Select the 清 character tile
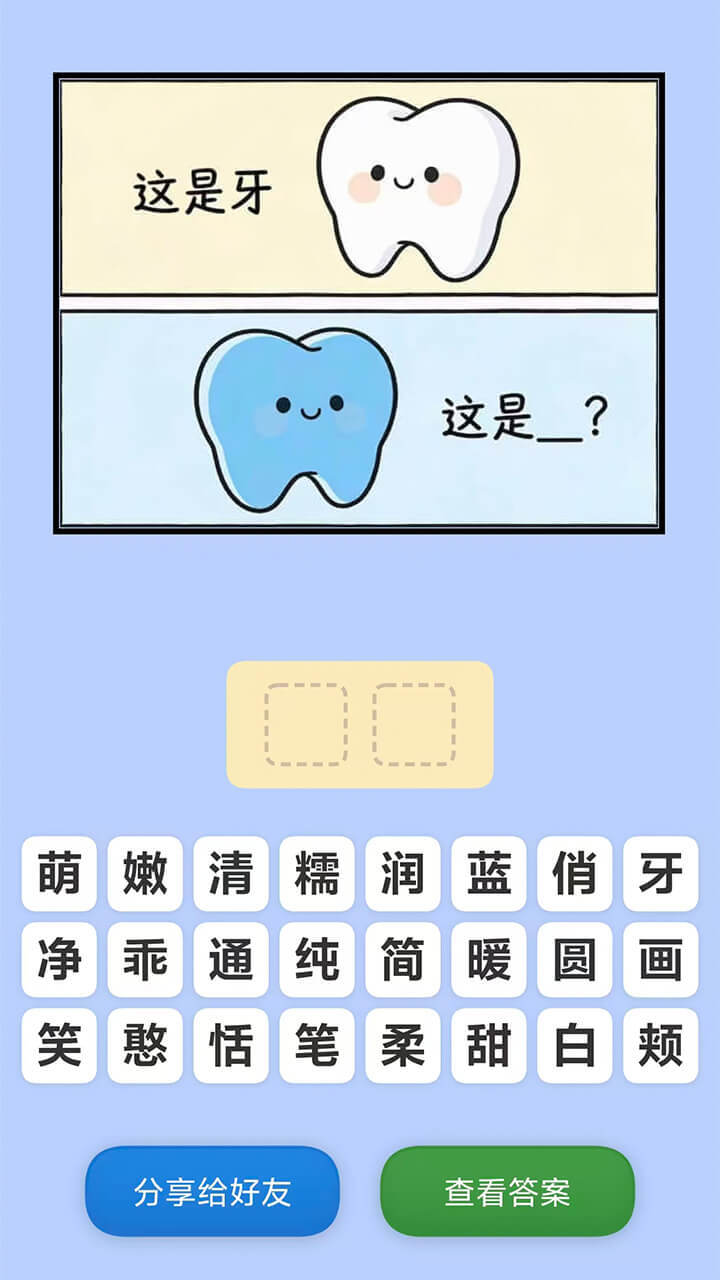 tap(231, 874)
